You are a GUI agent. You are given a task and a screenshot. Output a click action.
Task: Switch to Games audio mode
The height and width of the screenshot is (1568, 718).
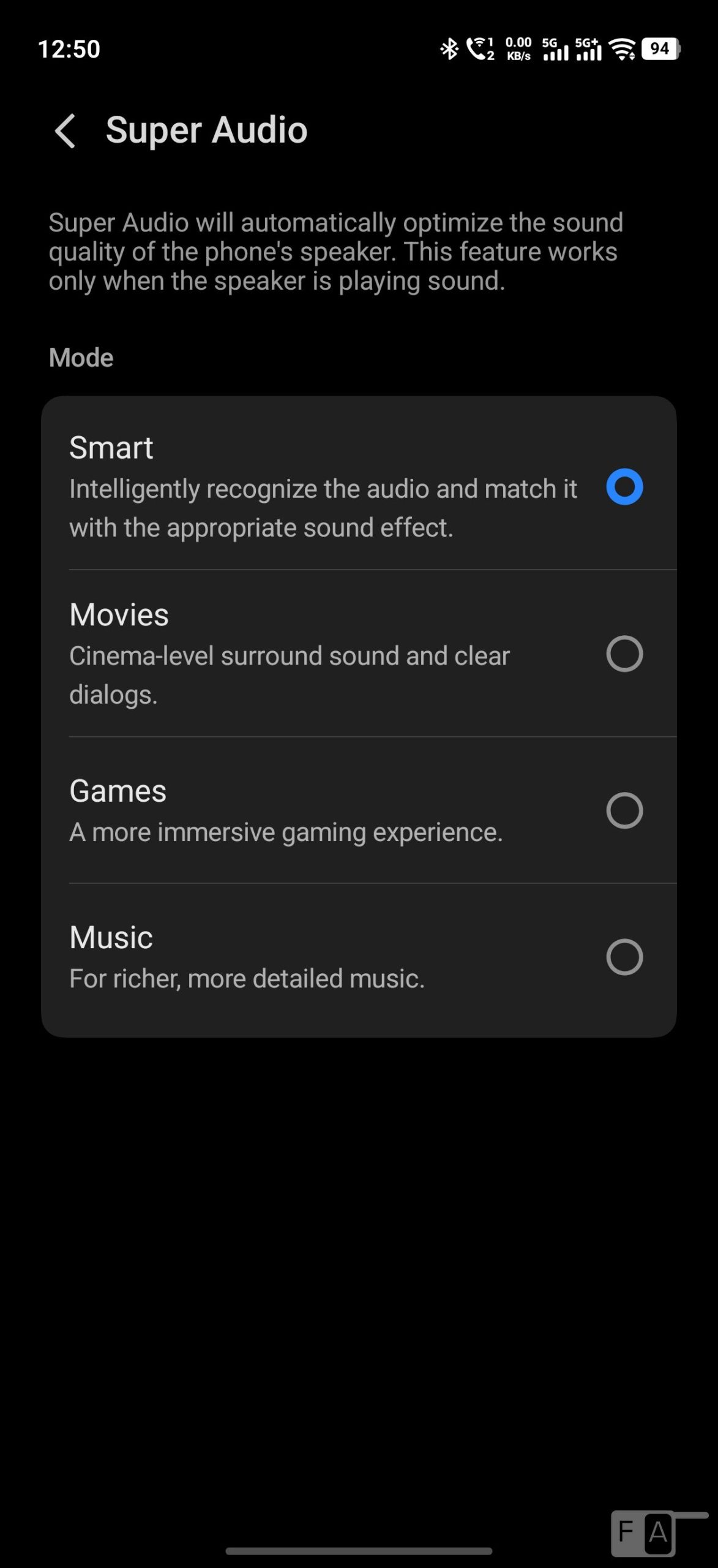pos(624,810)
